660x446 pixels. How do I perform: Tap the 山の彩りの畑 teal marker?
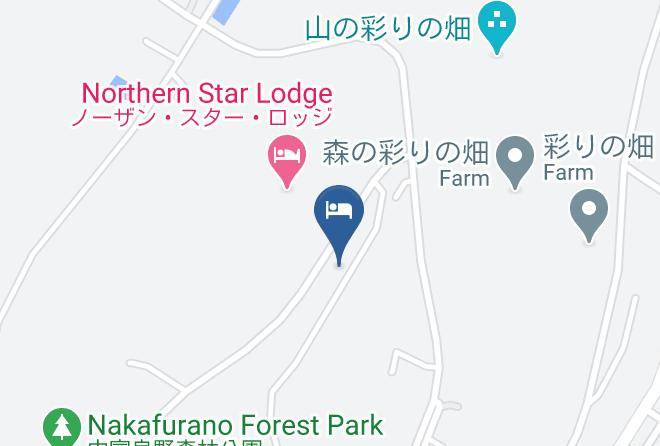496,22
